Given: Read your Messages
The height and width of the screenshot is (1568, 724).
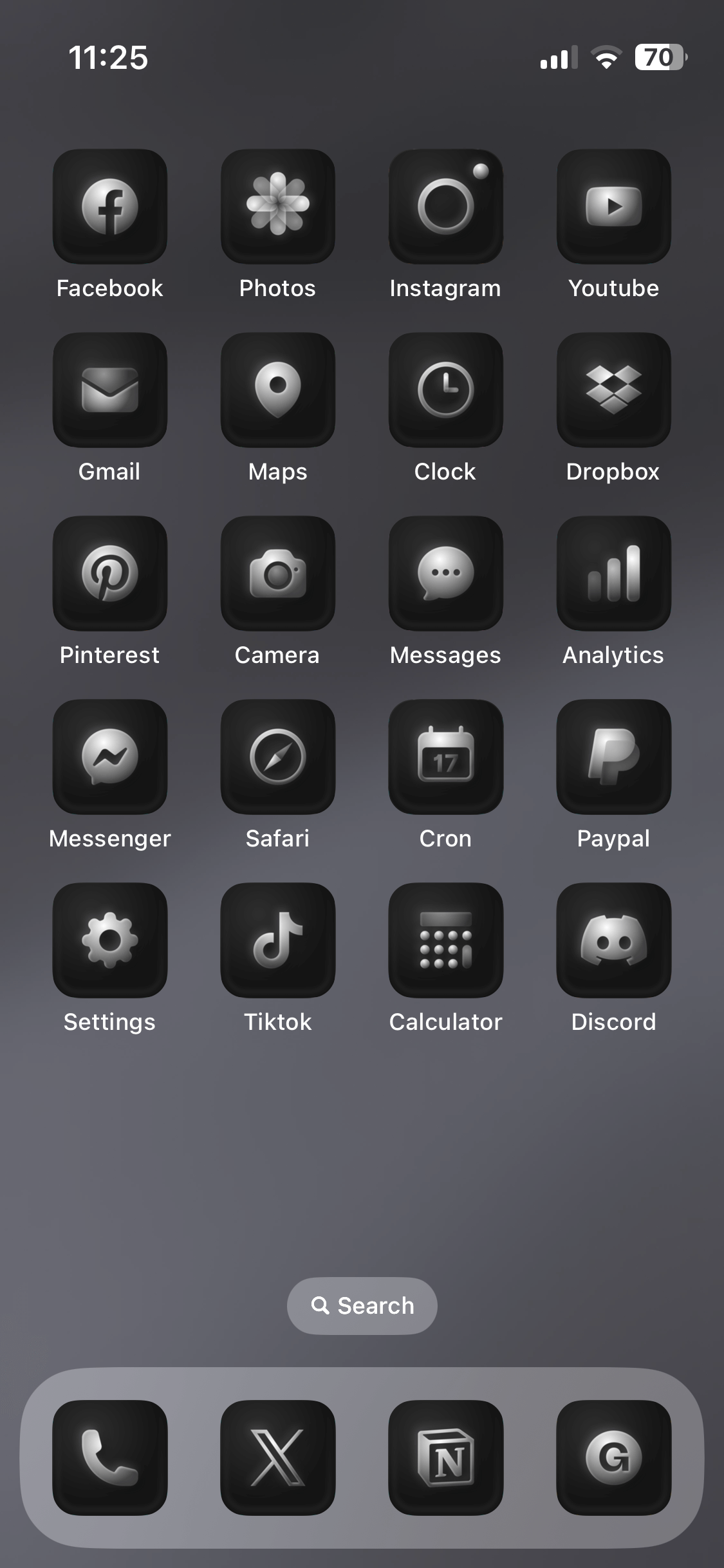Looking at the screenshot, I should point(445,573).
